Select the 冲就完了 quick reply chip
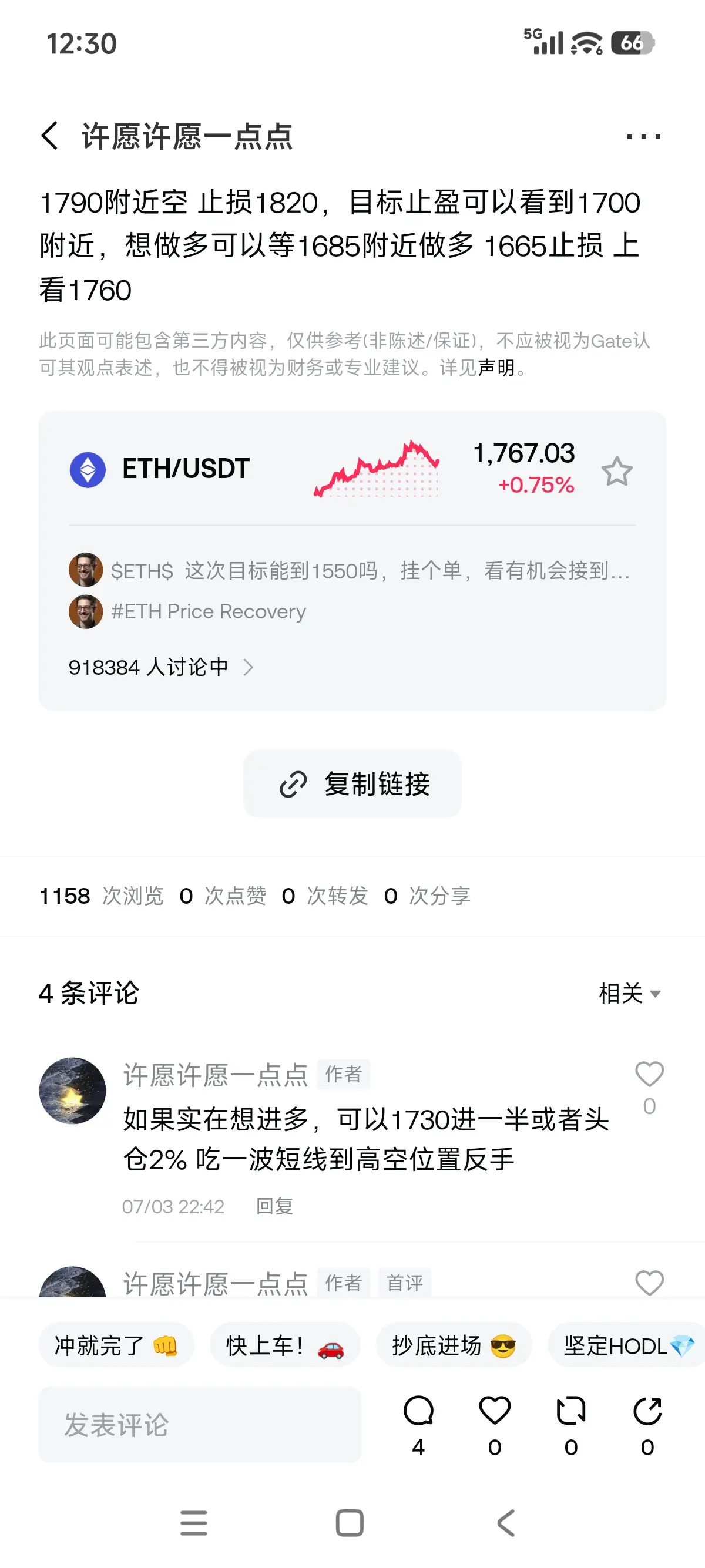 [x=116, y=1345]
